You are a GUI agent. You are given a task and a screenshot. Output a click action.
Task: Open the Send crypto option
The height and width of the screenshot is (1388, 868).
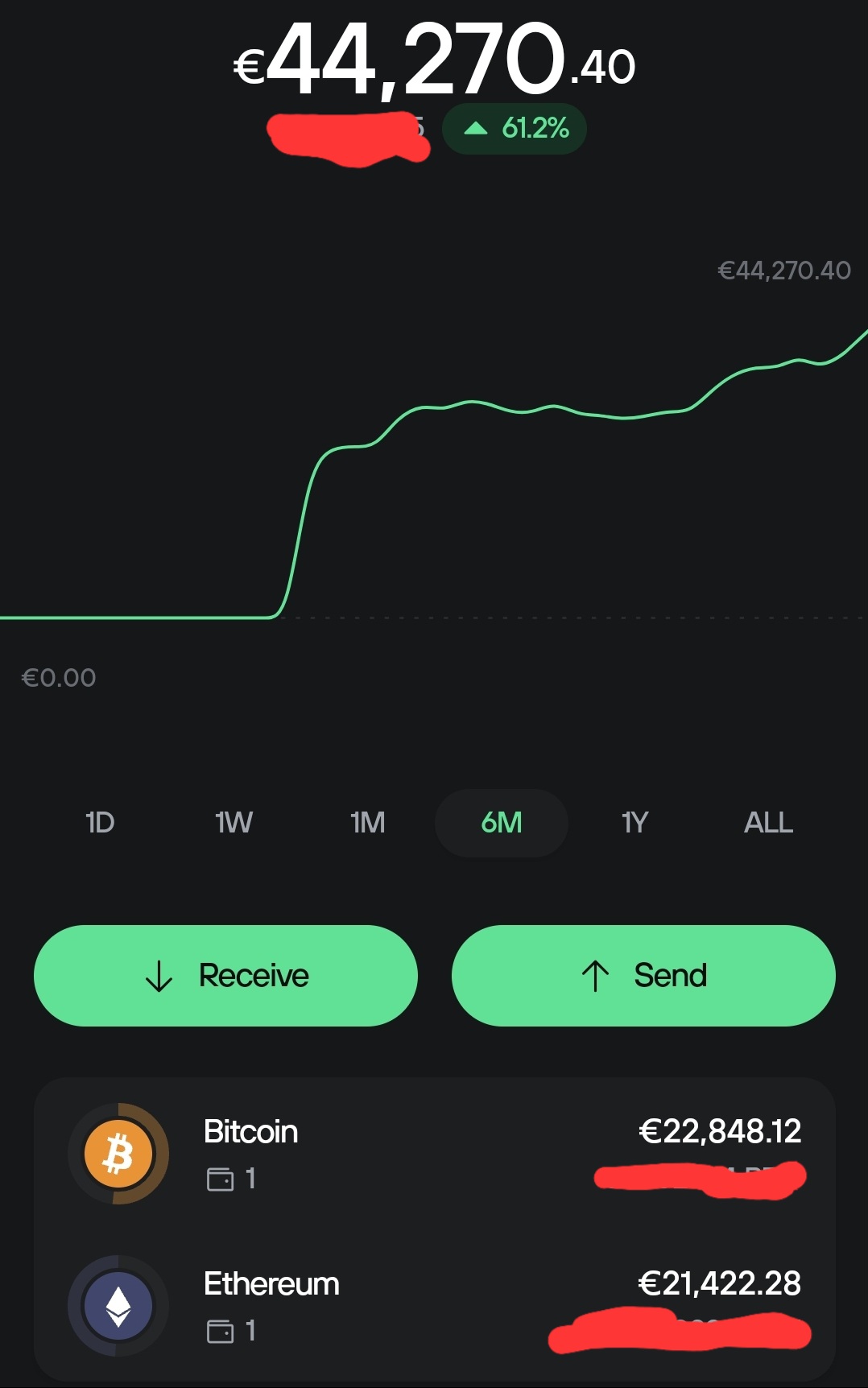pos(643,976)
